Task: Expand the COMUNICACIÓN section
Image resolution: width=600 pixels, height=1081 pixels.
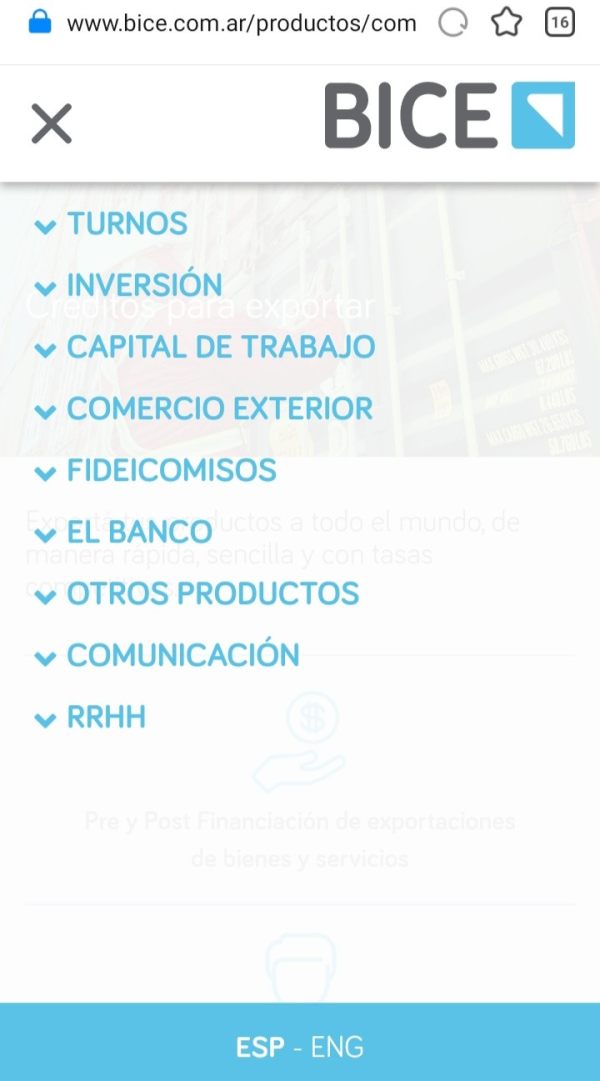Action: [x=167, y=655]
